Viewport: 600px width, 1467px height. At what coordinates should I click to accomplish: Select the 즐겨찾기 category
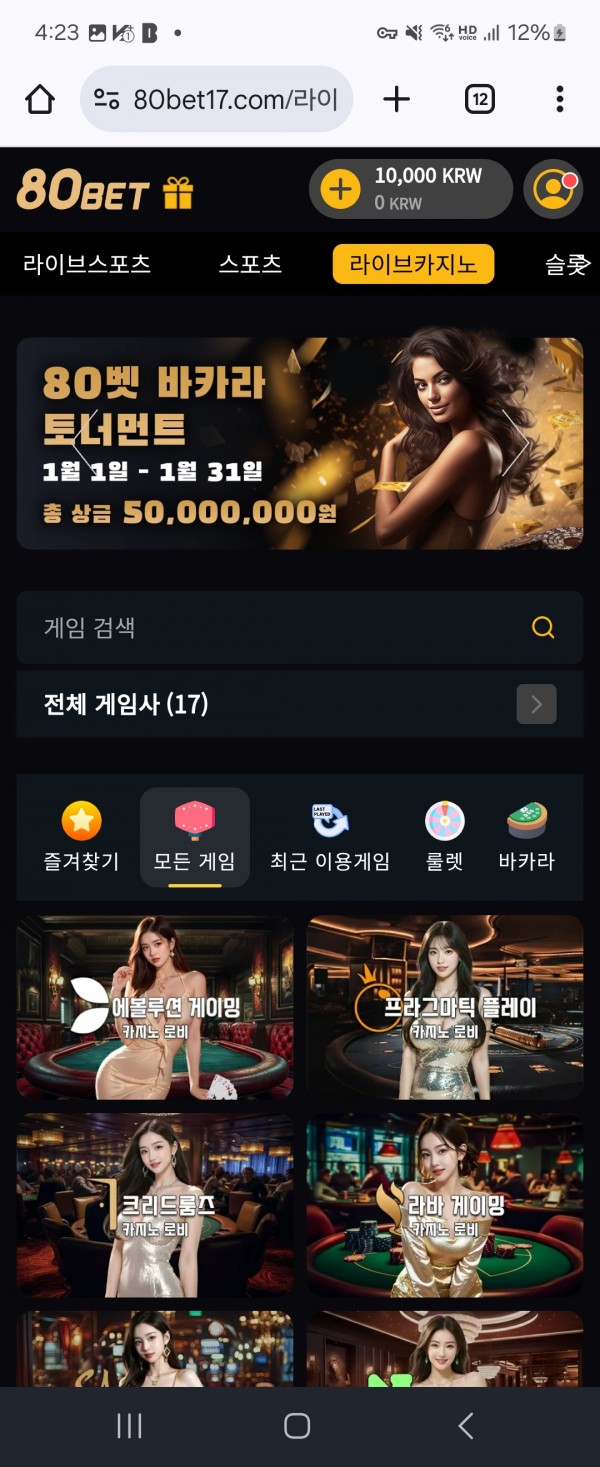[x=81, y=837]
